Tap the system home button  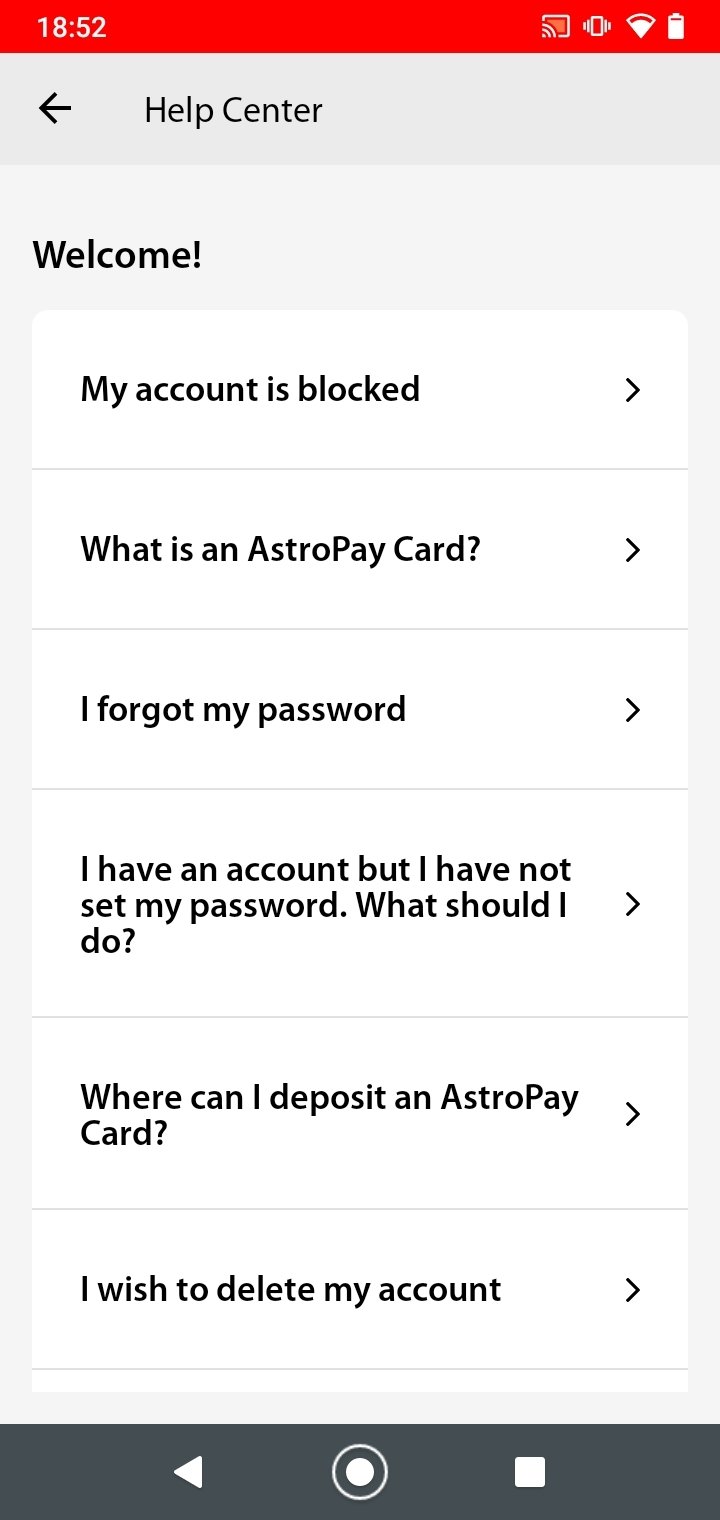(360, 1472)
